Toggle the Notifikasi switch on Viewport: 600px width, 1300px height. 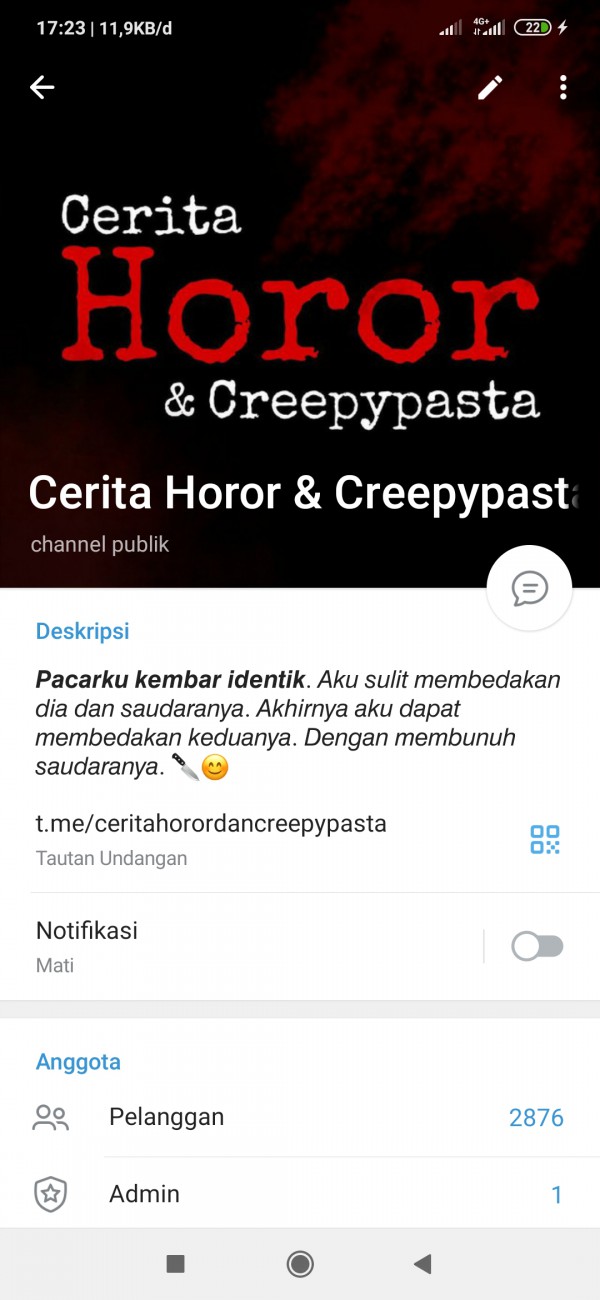pos(538,946)
